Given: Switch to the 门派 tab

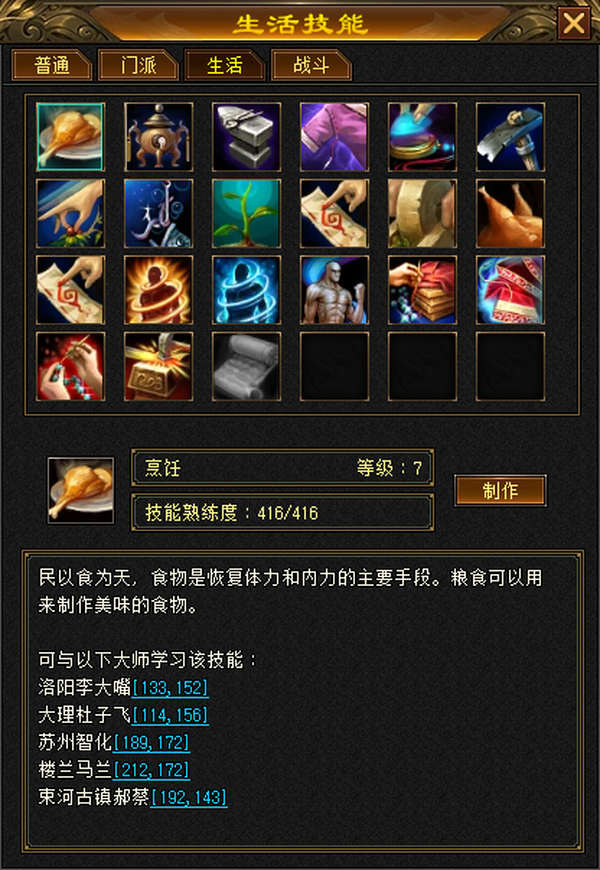Looking at the screenshot, I should pyautogui.click(x=138, y=65).
